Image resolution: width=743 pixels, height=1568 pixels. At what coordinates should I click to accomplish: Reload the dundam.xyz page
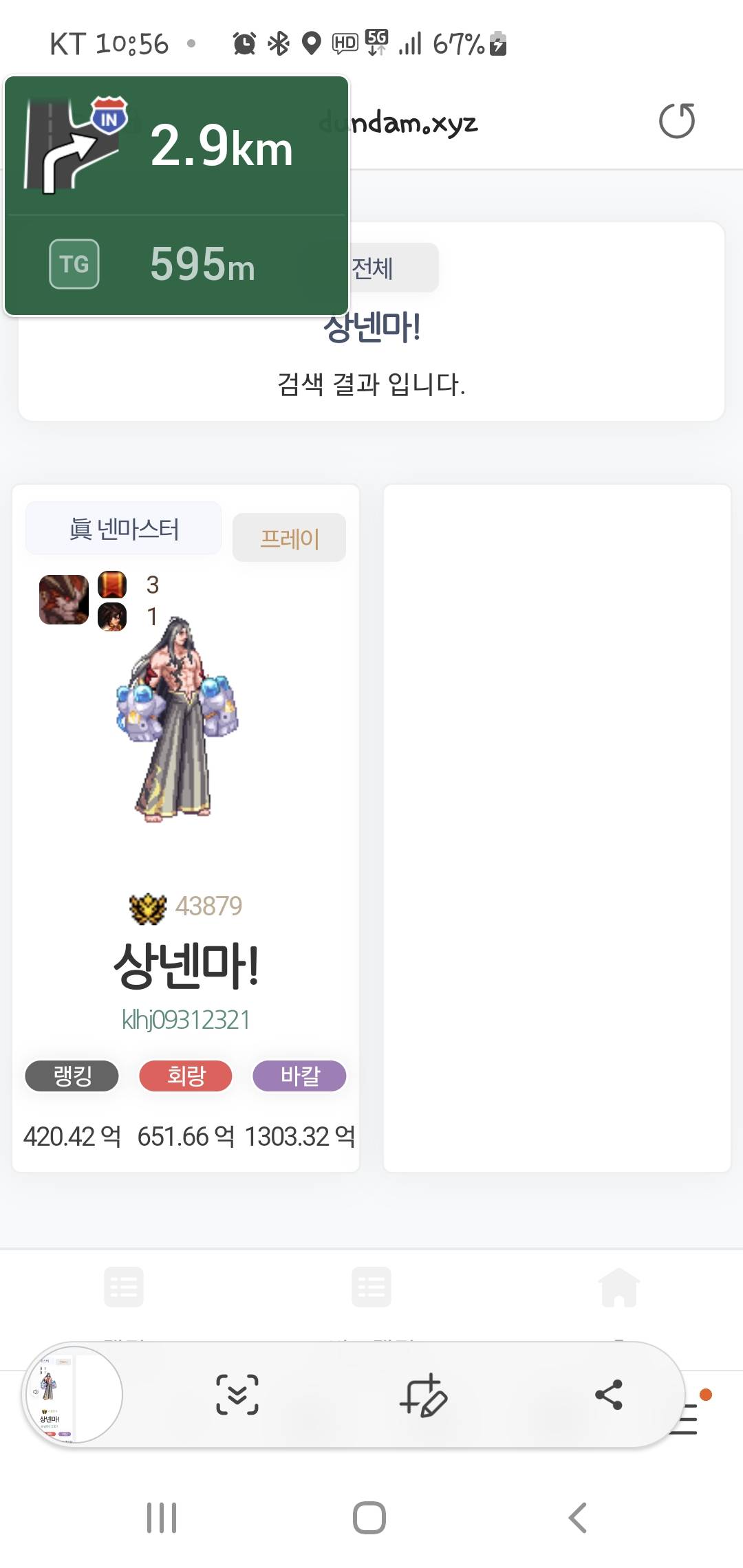tap(676, 121)
